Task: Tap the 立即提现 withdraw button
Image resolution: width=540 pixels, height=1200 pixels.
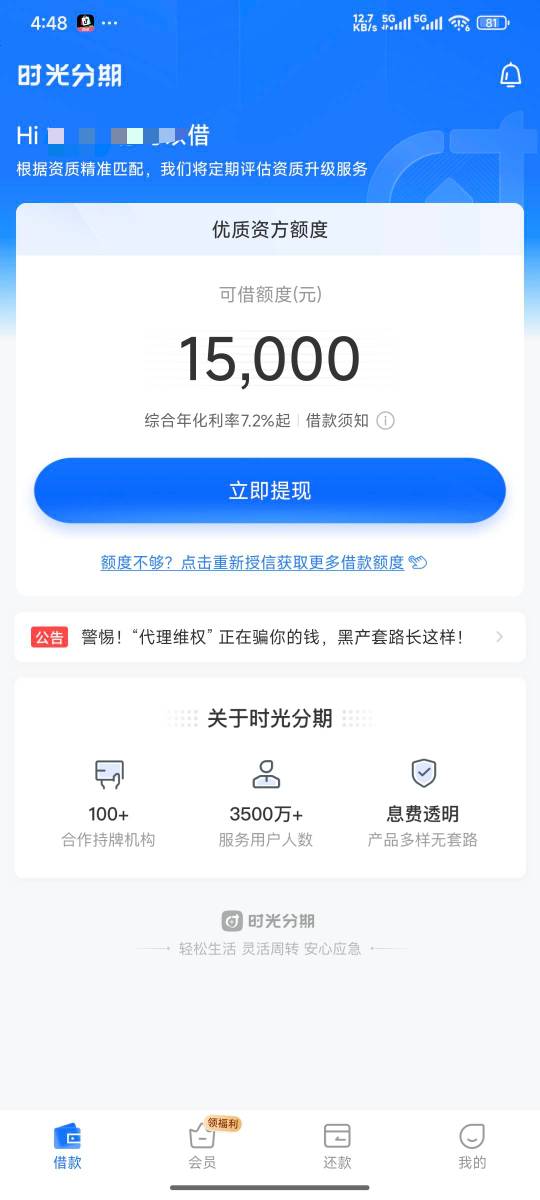Action: pyautogui.click(x=270, y=490)
